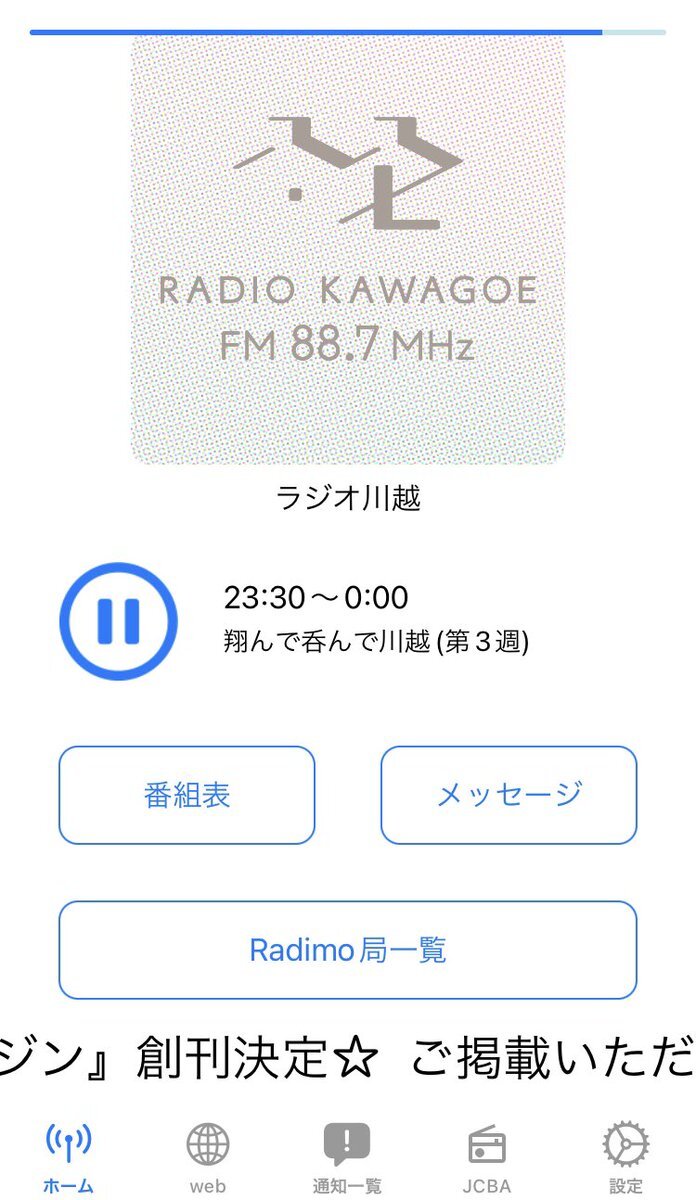
Task: Open the 番組表 program schedule
Action: (x=187, y=795)
